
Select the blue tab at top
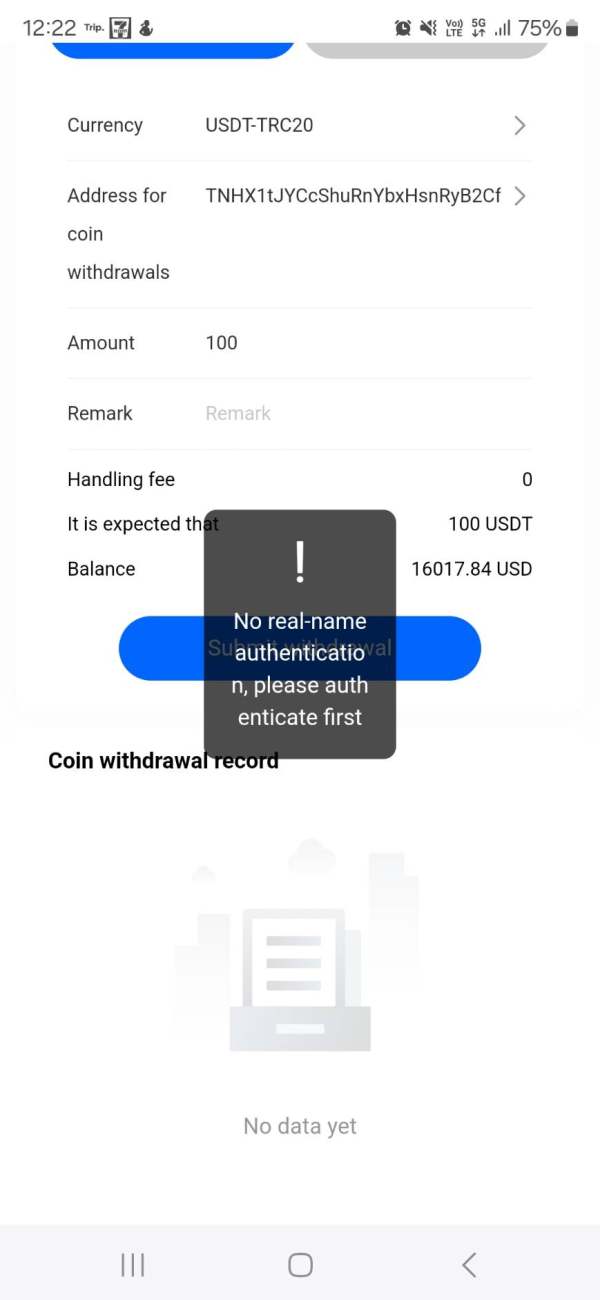tap(173, 49)
